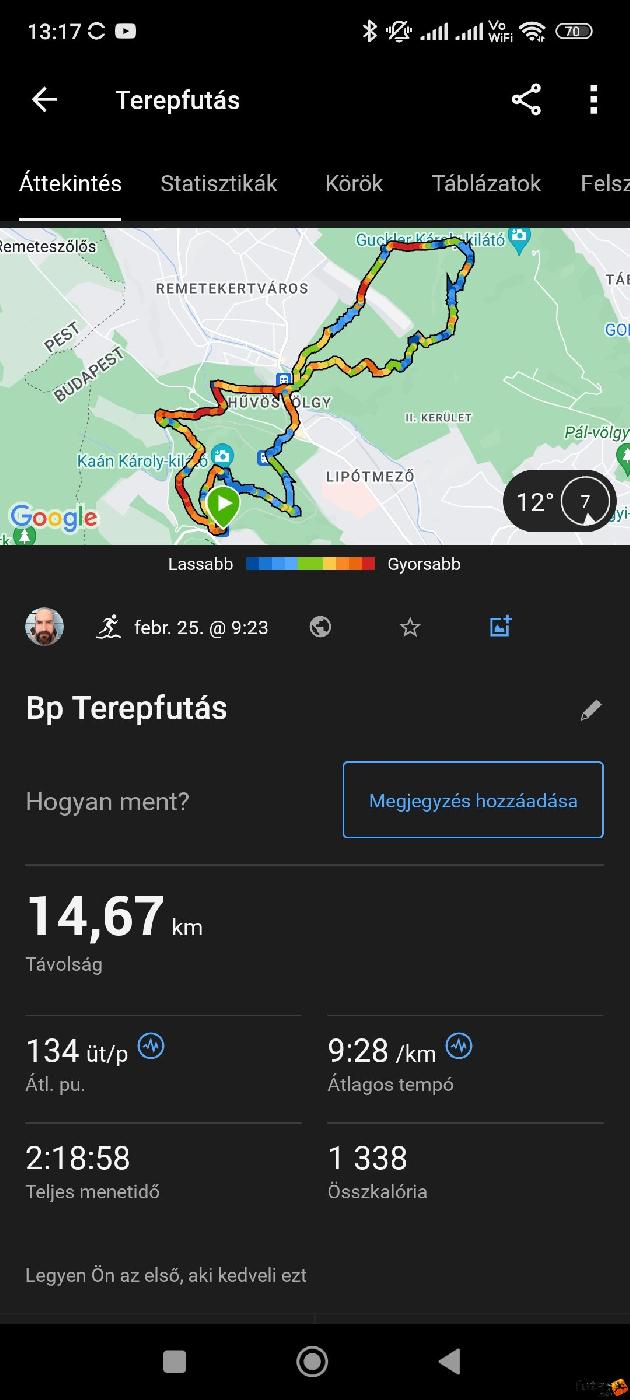Share this Terepfutás activity
This screenshot has width=630, height=1400.
pyautogui.click(x=526, y=100)
